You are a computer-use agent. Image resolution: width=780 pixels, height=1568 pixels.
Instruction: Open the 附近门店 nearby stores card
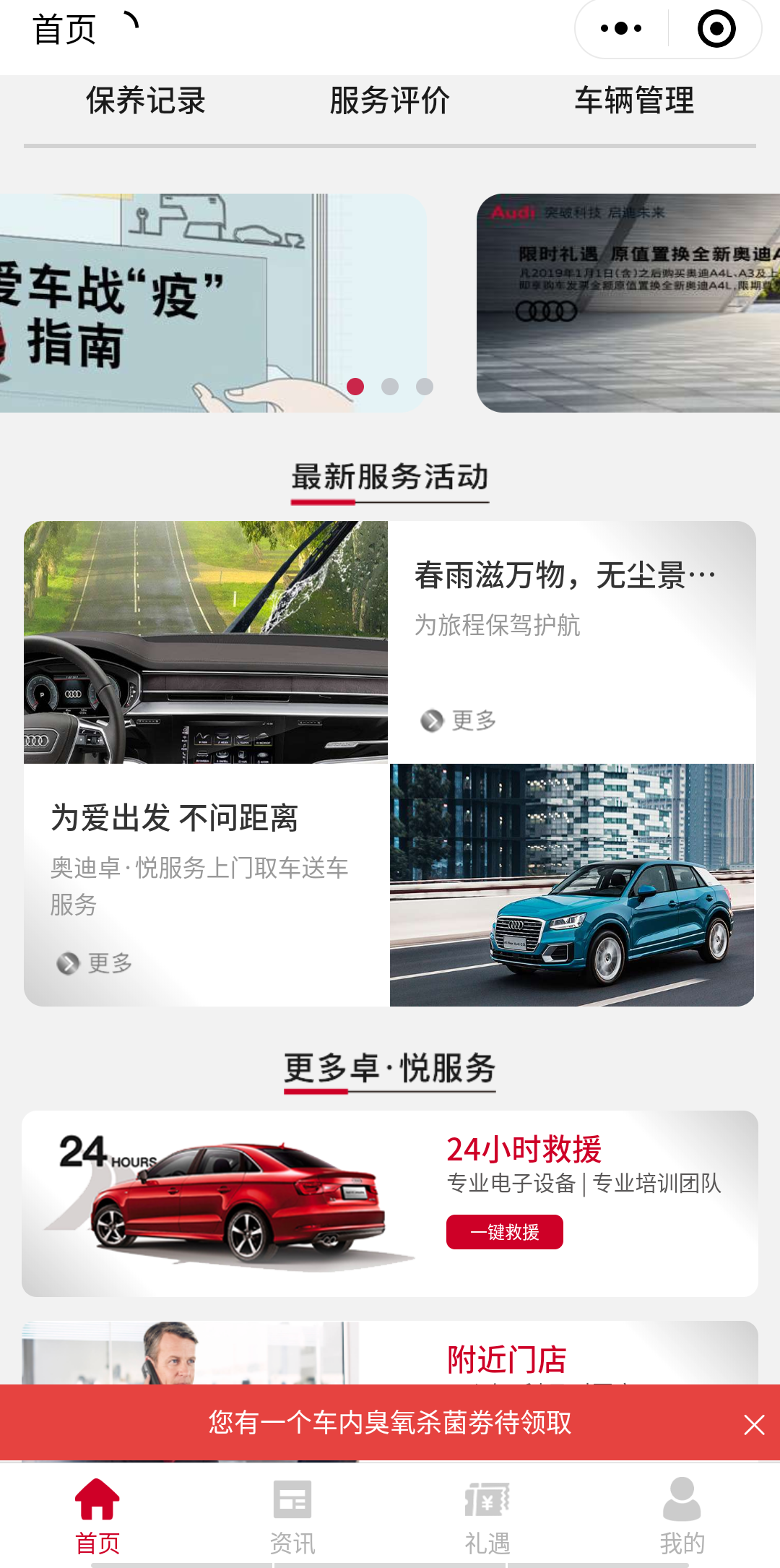point(507,1358)
